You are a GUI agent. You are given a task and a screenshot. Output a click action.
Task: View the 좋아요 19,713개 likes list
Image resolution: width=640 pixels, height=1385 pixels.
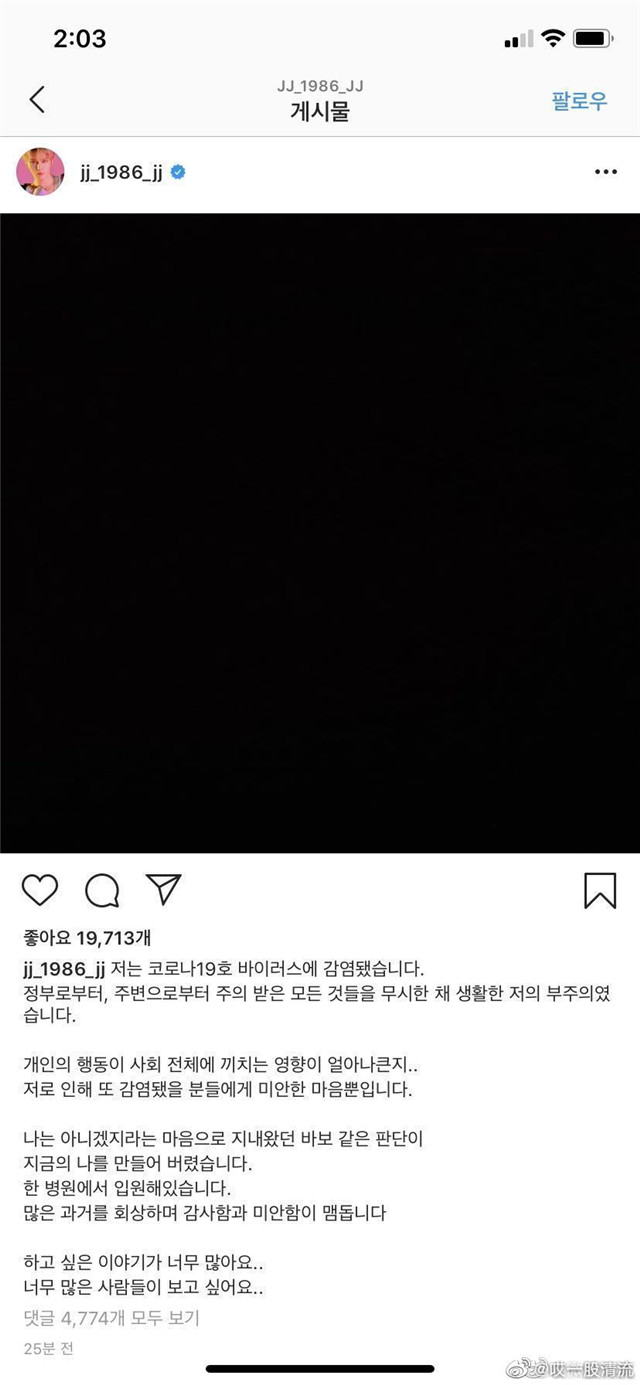tap(87, 938)
